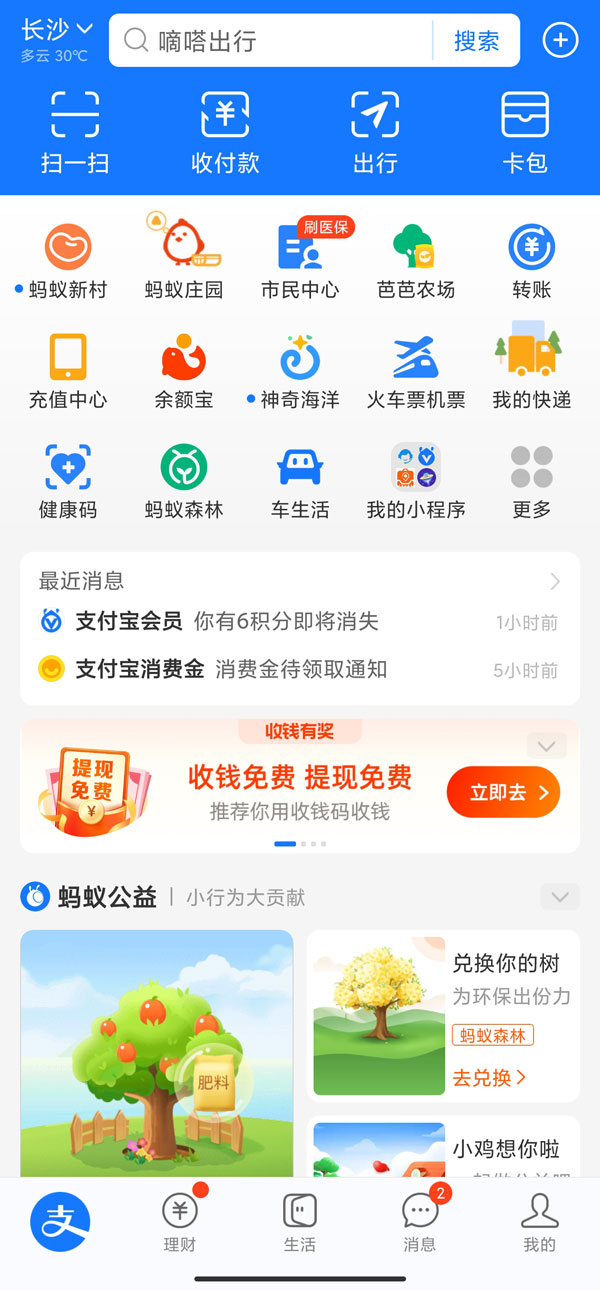
Task: Tap the 搜索 button
Action: 477,41
